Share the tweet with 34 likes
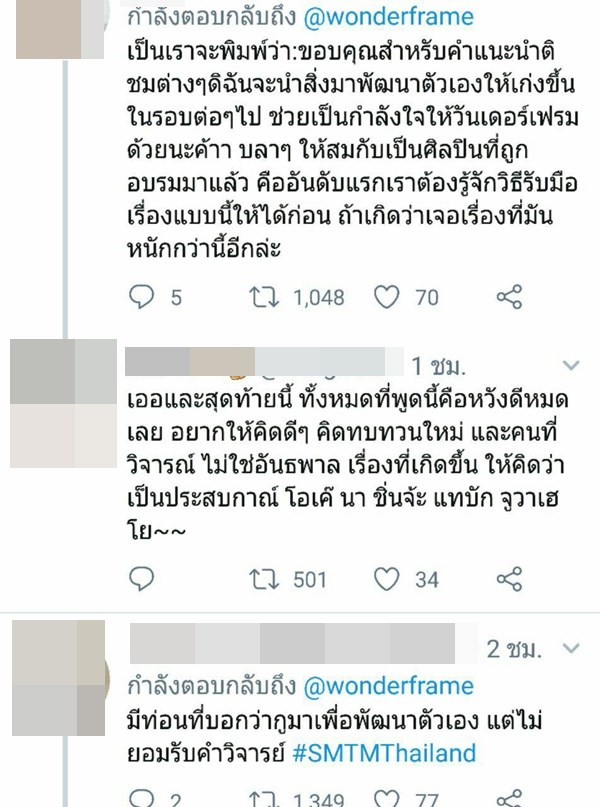The width and height of the screenshot is (600, 807). pos(509,578)
